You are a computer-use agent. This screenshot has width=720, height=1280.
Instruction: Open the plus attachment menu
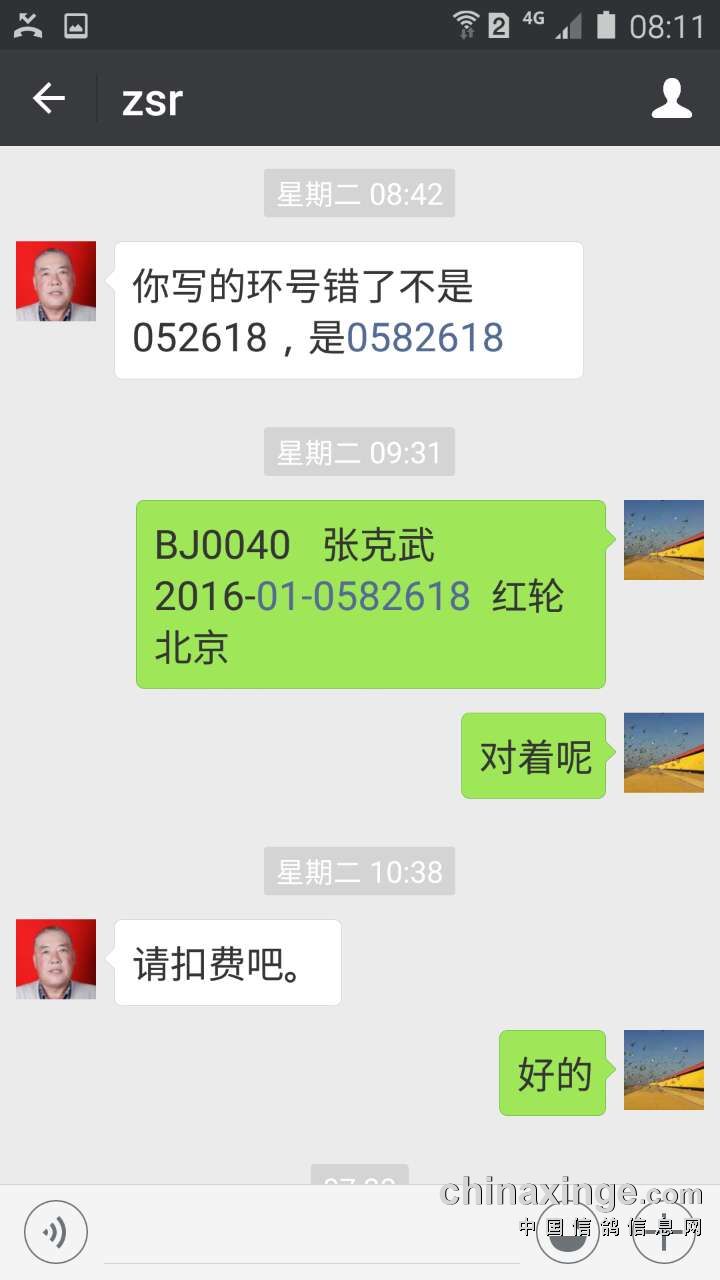(662, 1231)
